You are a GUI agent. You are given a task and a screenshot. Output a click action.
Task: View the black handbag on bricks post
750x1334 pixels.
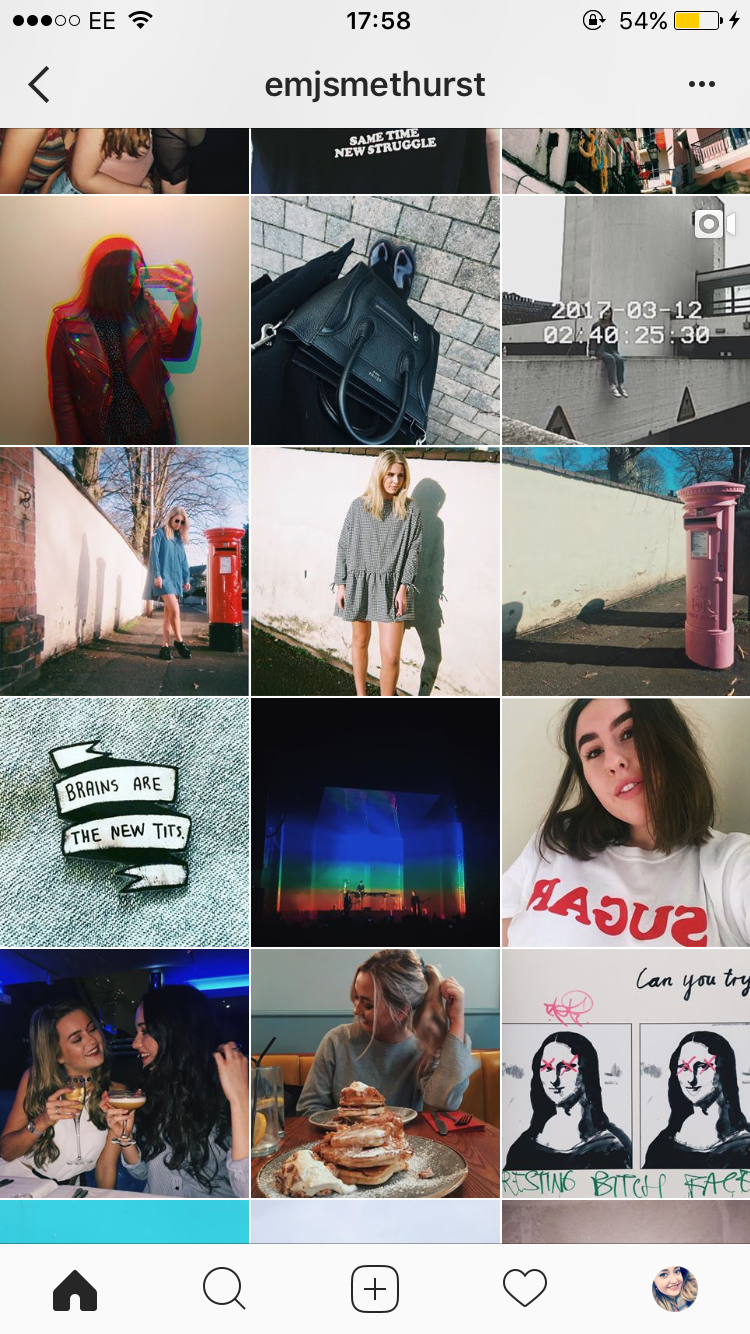pyautogui.click(x=375, y=320)
